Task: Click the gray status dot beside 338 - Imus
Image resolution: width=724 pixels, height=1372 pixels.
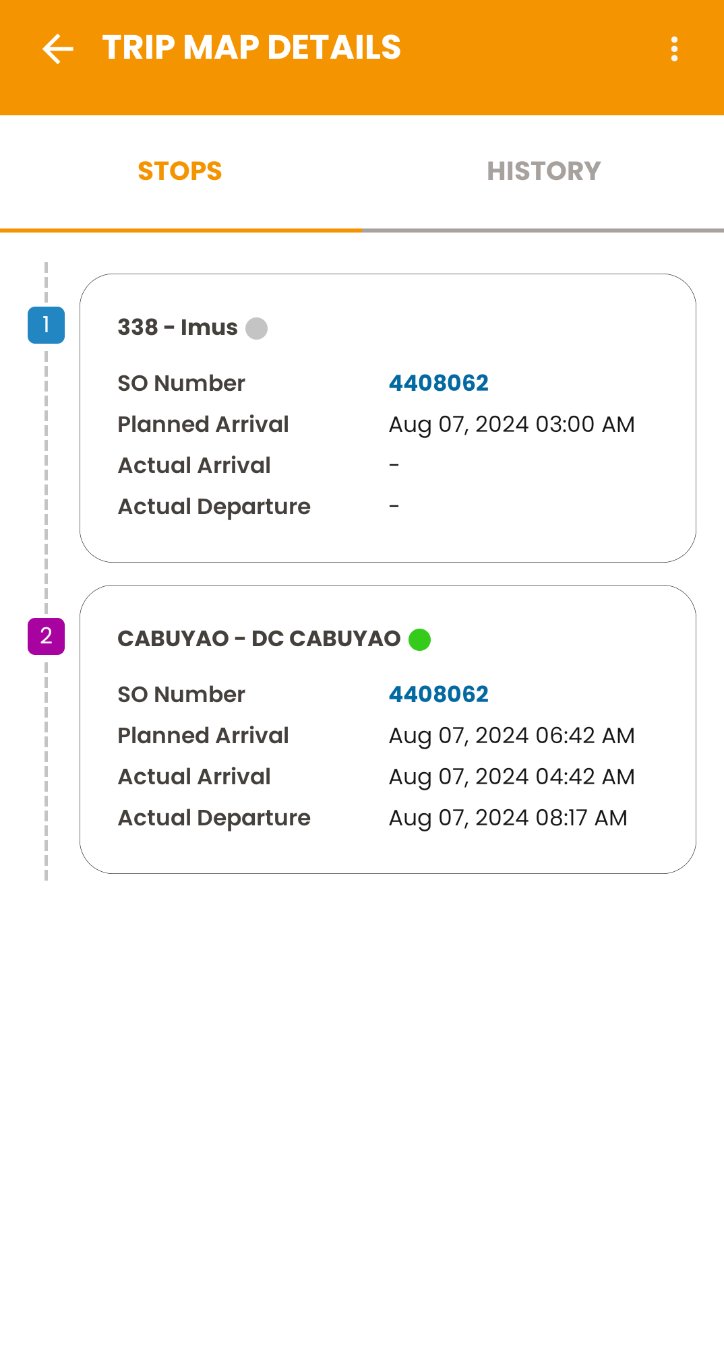Action: 256,327
